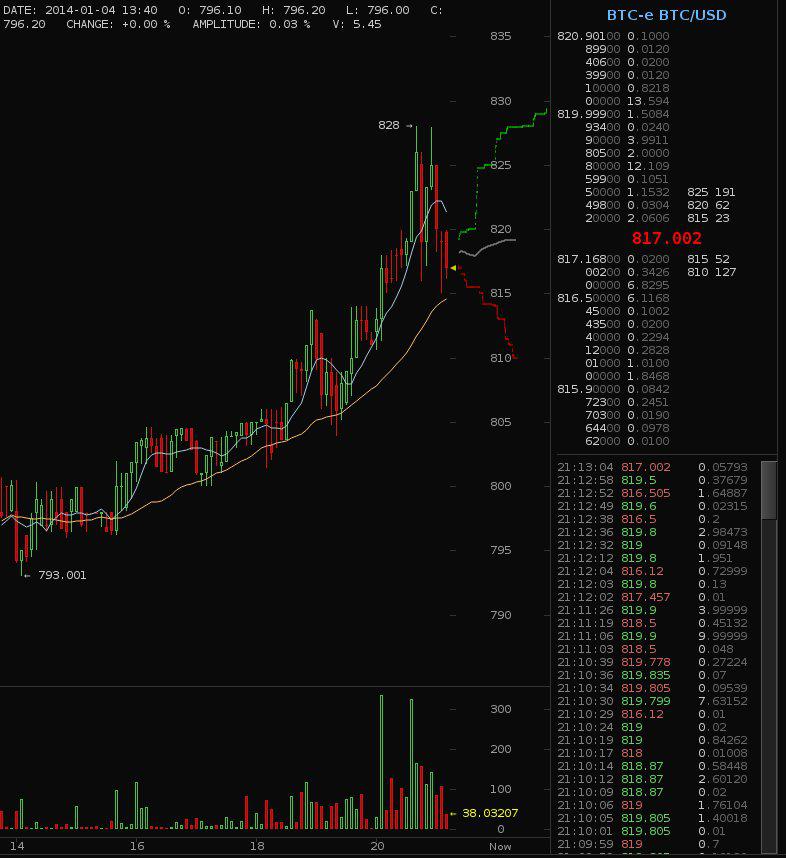Click the trade history list scrollbar
786x858 pixels.
click(x=768, y=489)
